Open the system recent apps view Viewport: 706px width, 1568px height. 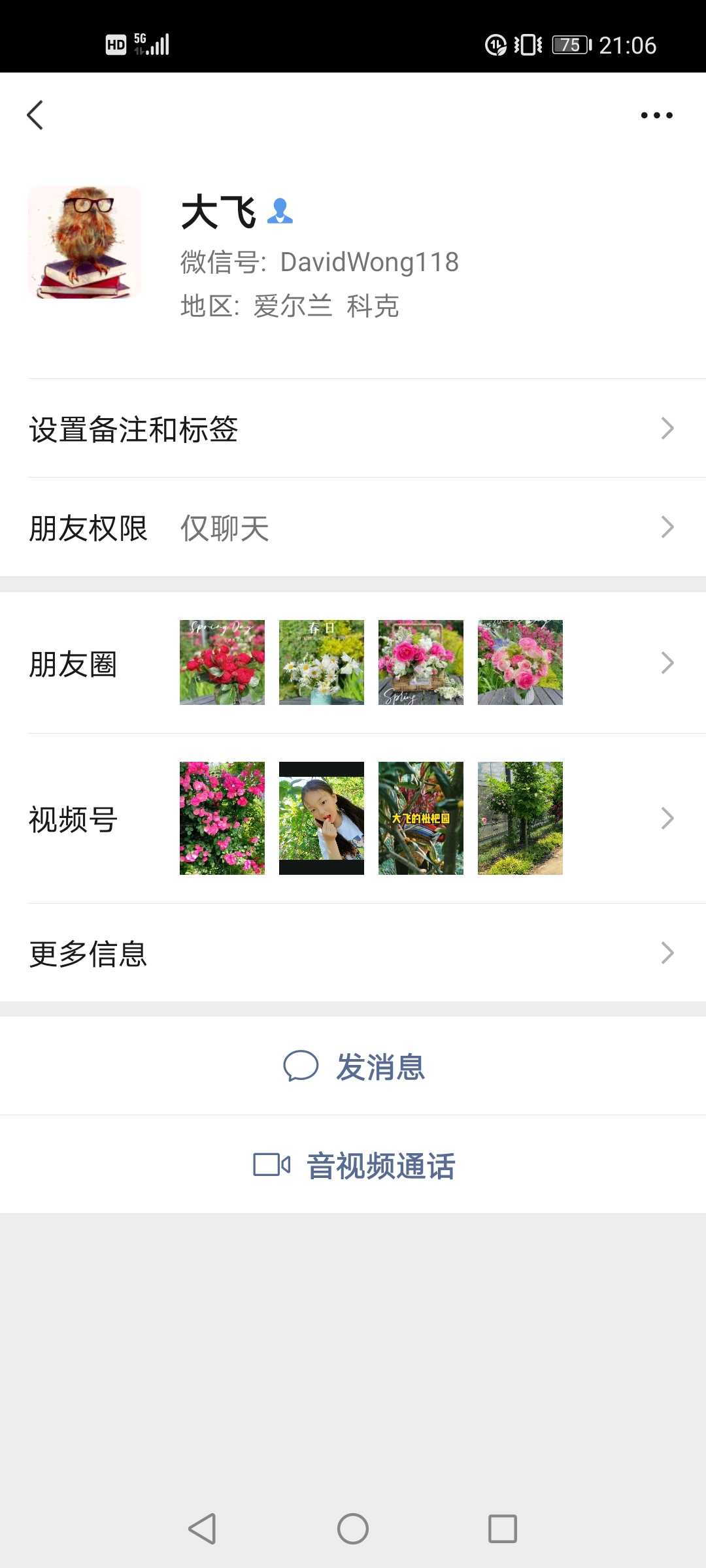pyautogui.click(x=503, y=1529)
